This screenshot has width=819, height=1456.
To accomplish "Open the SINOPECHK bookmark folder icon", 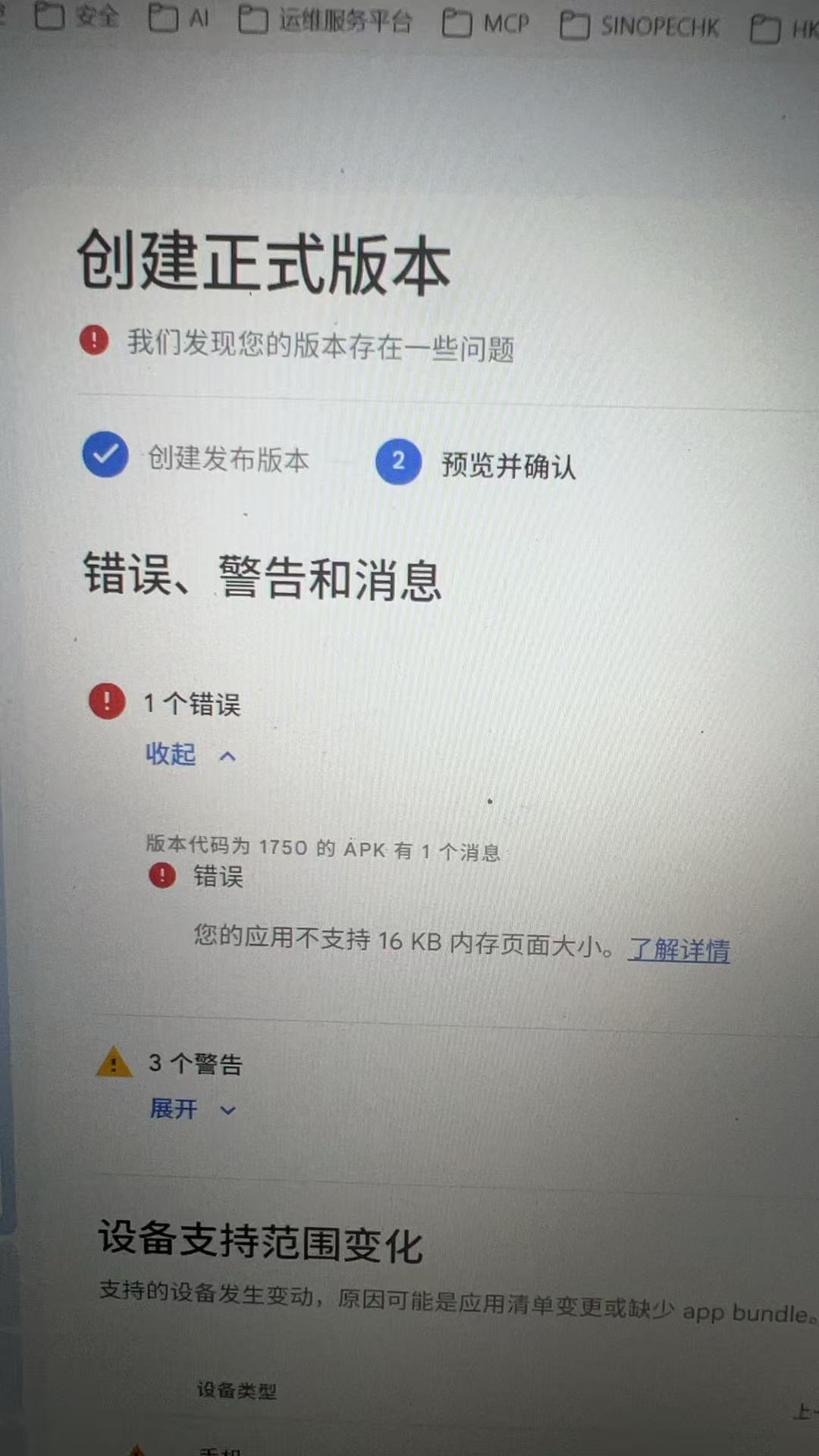I will pos(576,25).
